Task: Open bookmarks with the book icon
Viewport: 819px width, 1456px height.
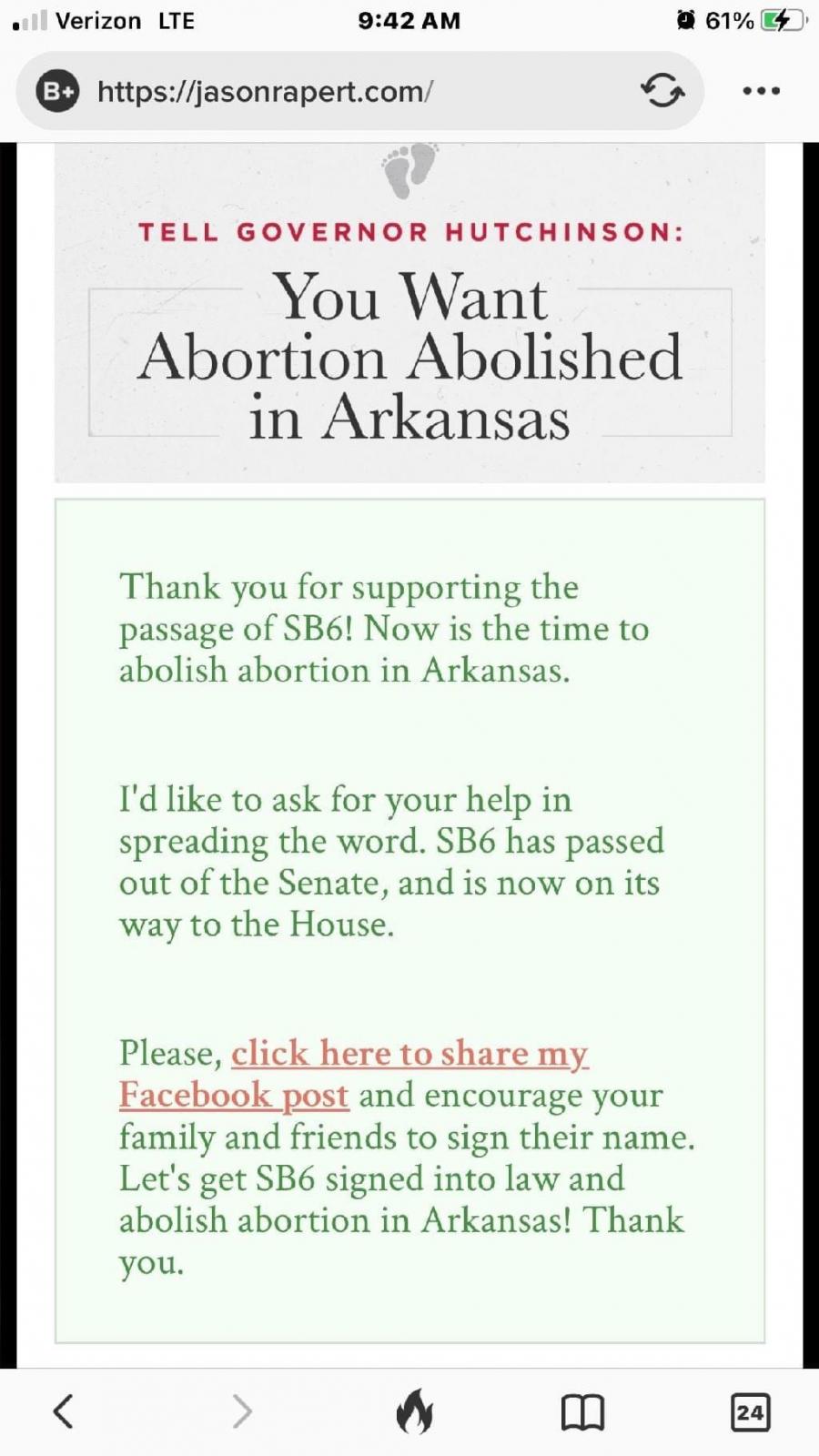Action: (x=582, y=1412)
